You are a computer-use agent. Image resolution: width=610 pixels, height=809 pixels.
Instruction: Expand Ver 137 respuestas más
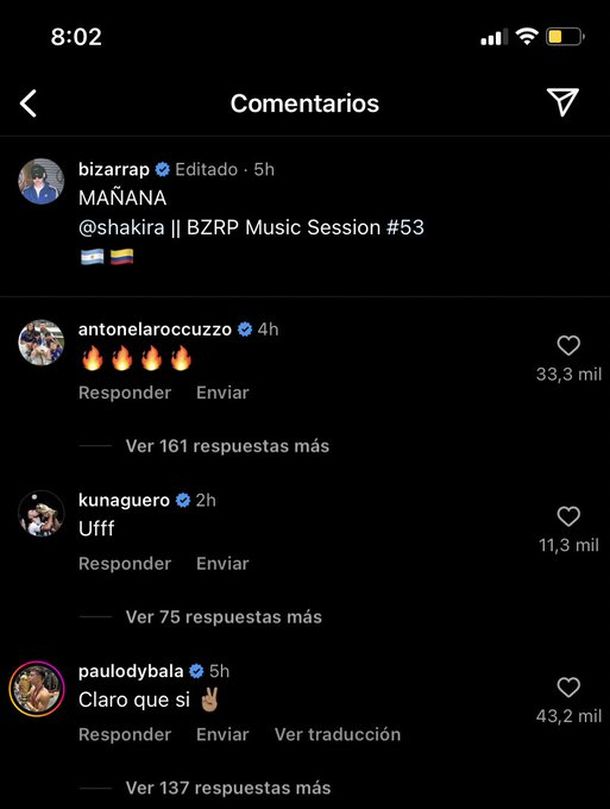point(227,788)
